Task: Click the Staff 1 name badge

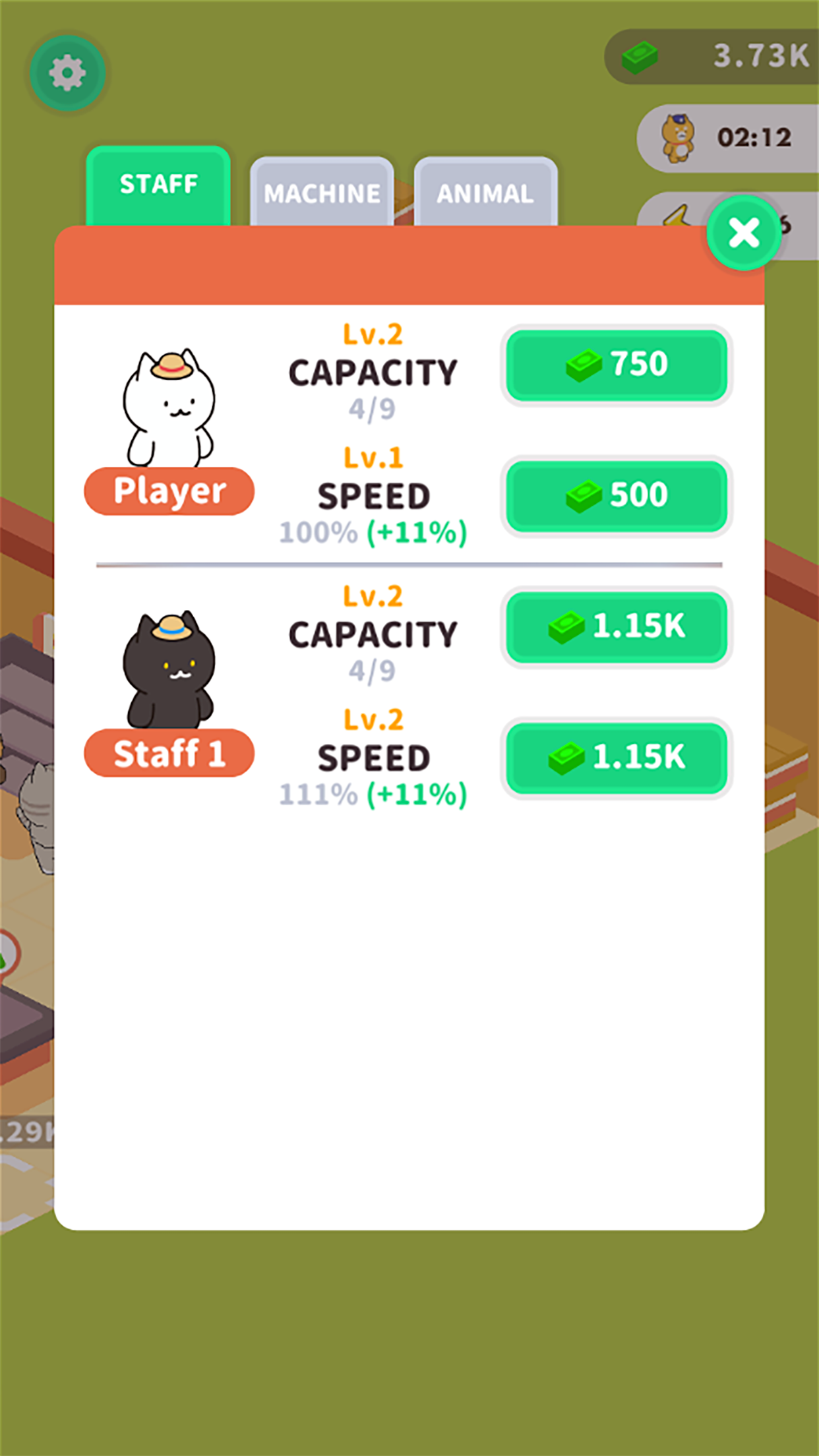Action: click(168, 754)
